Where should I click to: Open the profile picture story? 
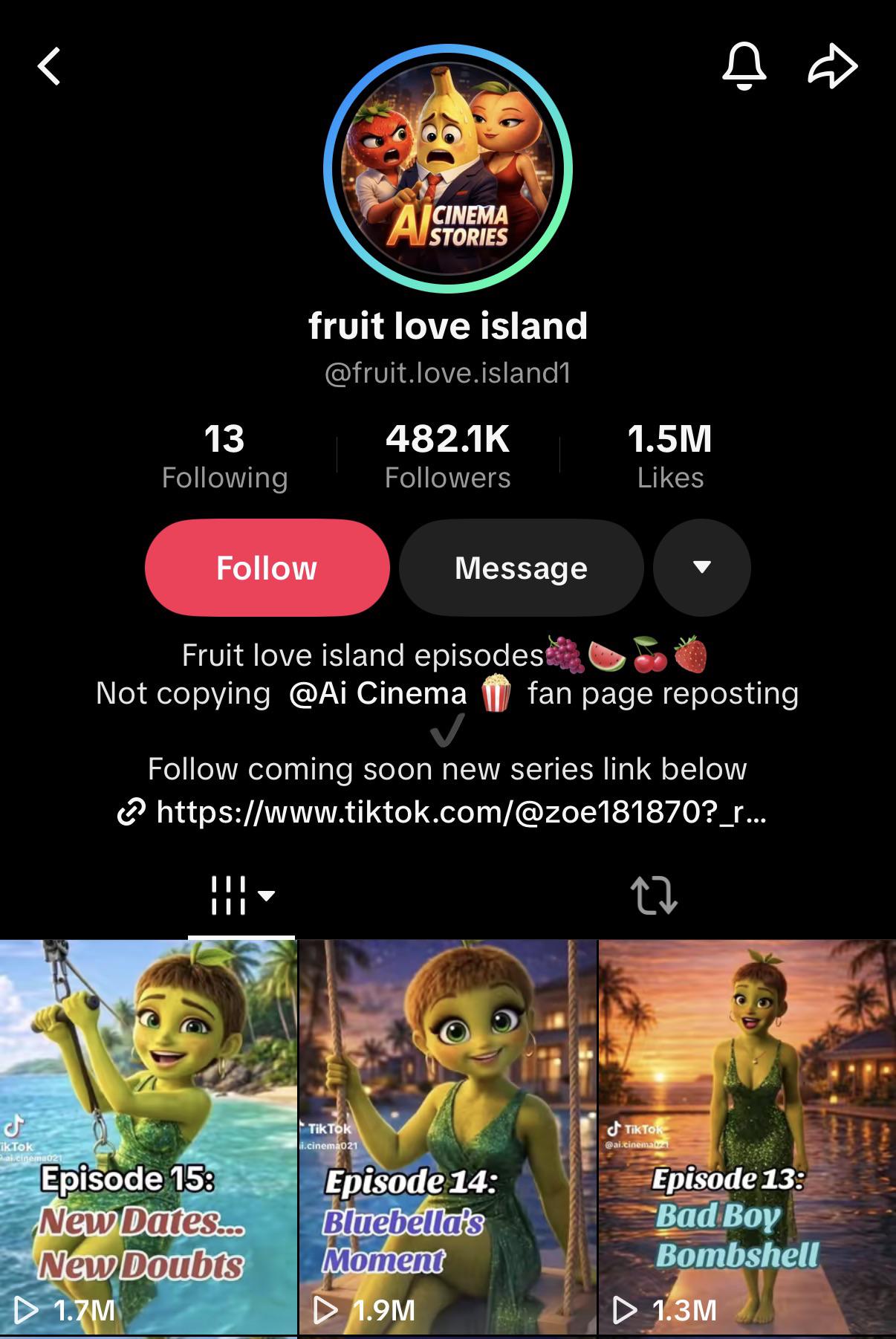tap(448, 169)
